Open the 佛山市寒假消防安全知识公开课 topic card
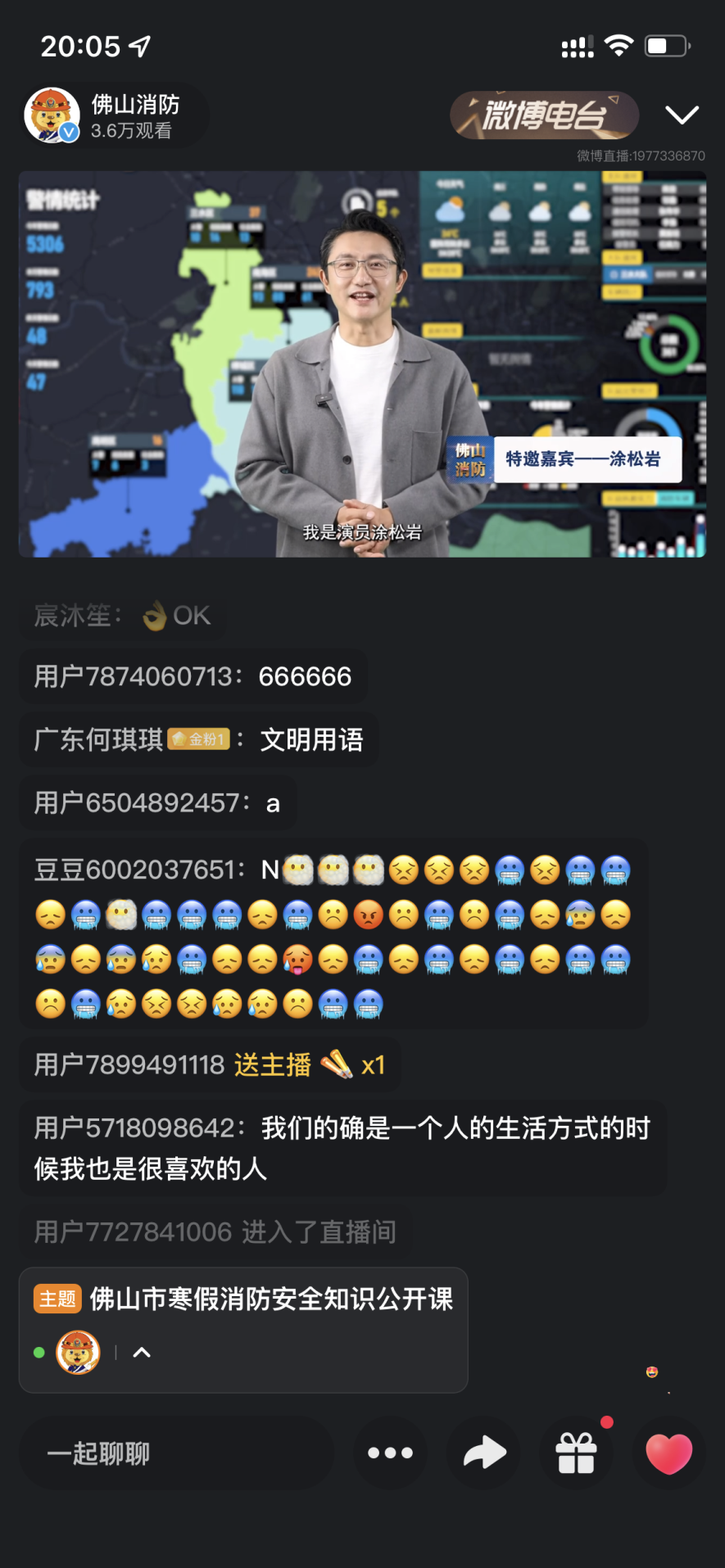The image size is (725, 1568). 243,1330
